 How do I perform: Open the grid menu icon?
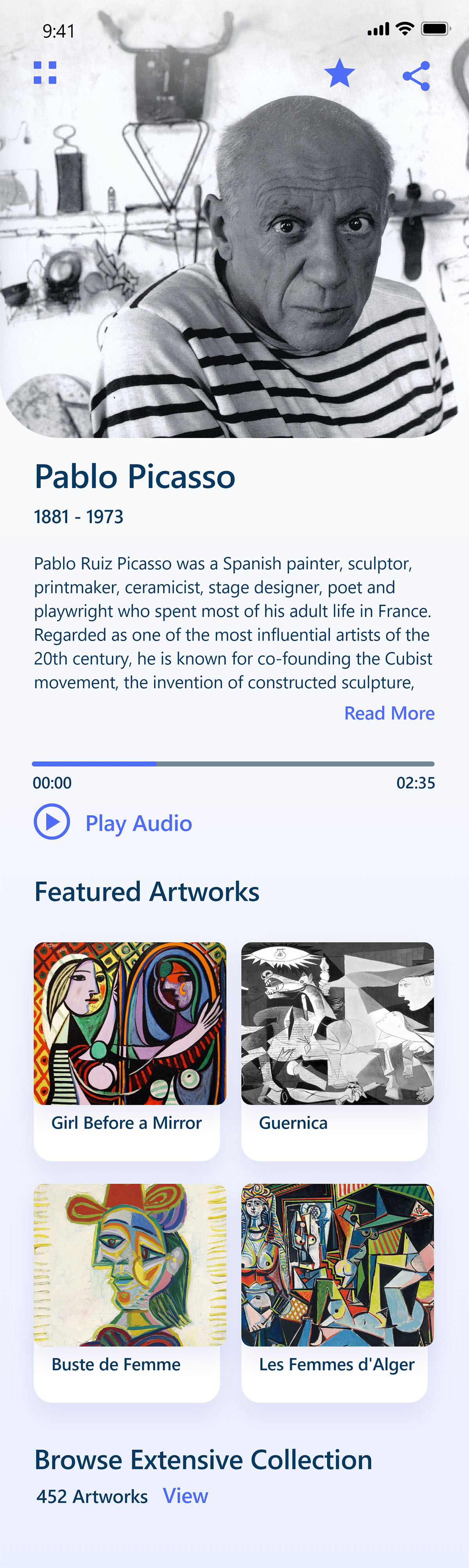coord(45,72)
